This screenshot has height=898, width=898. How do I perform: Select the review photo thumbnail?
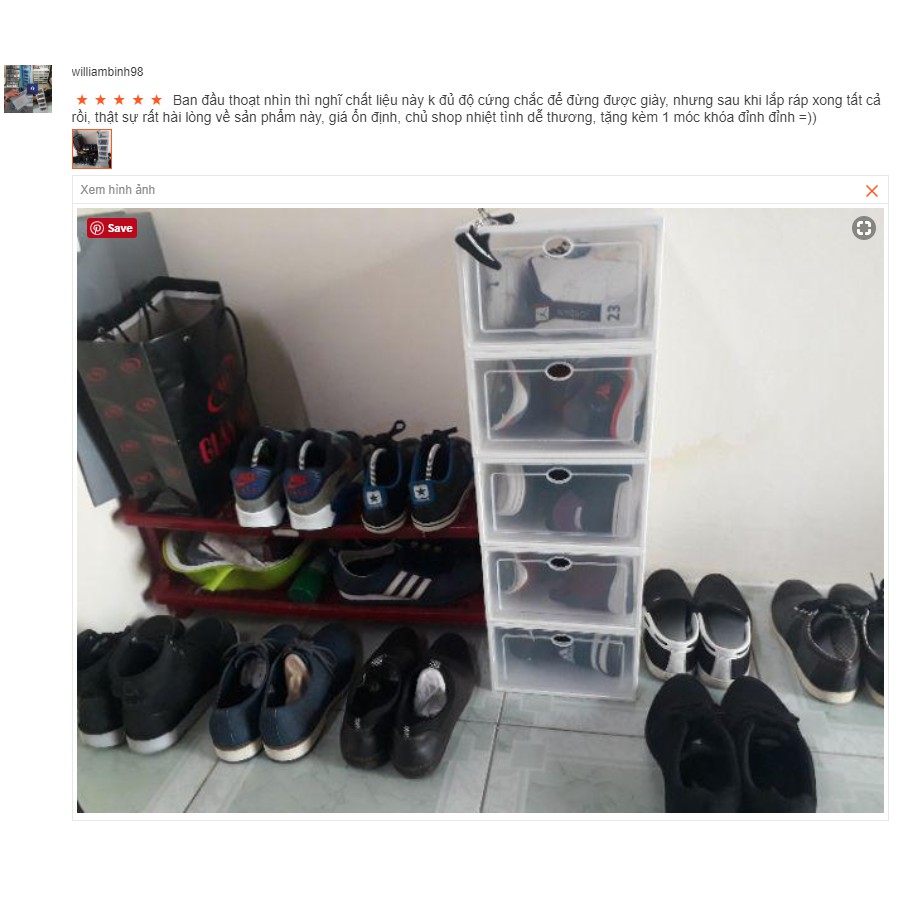pos(92,149)
